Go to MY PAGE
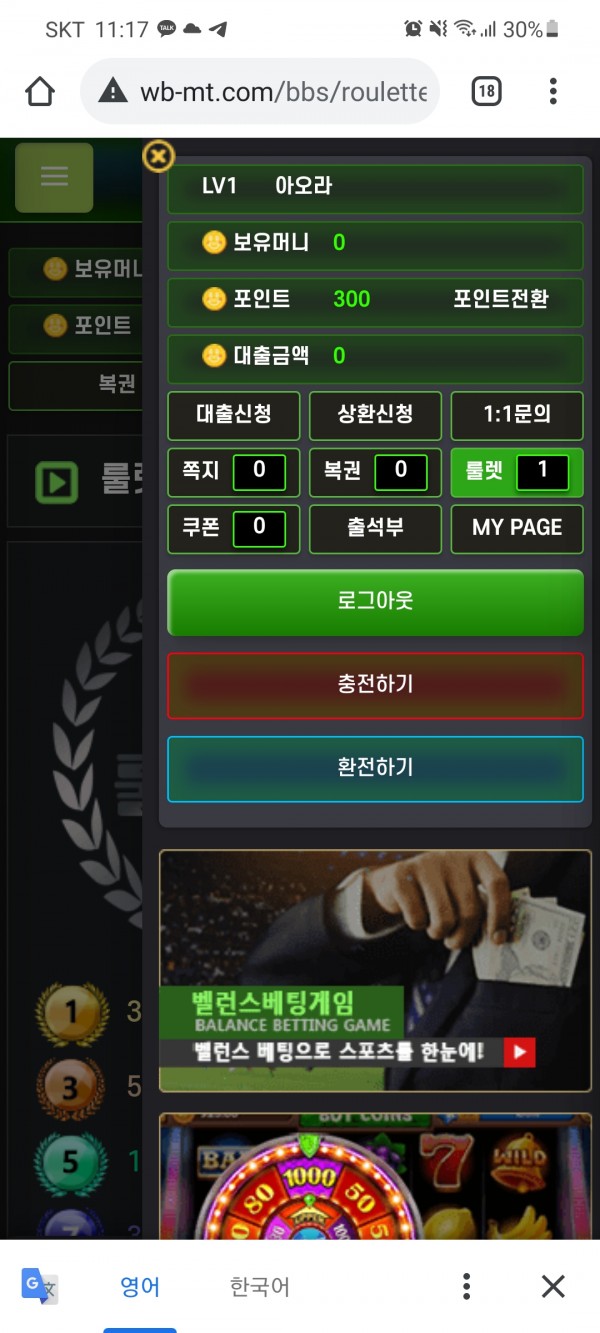The height and width of the screenshot is (1333, 600). (x=516, y=527)
